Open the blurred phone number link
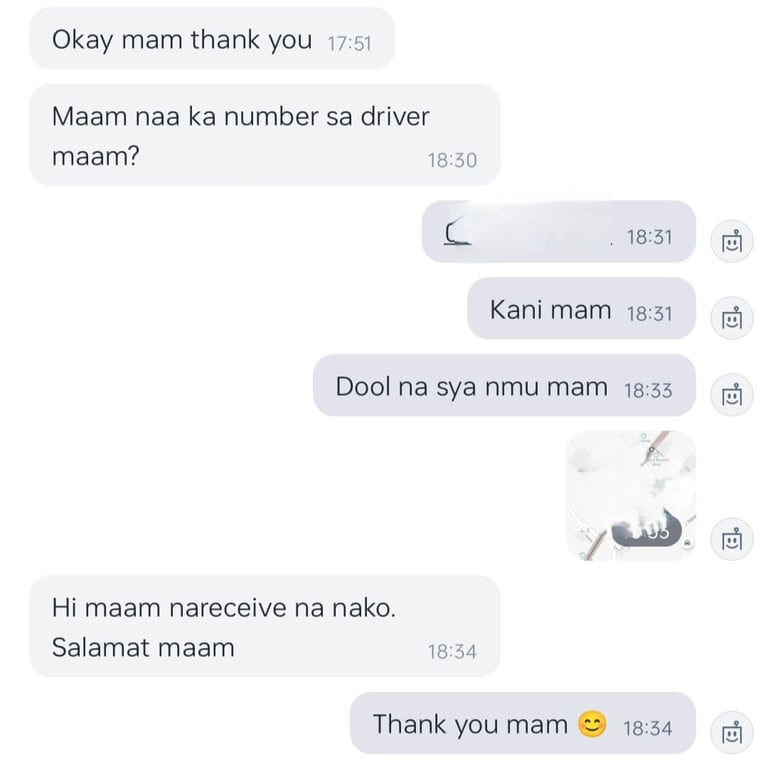This screenshot has height=768, width=768. click(x=529, y=234)
